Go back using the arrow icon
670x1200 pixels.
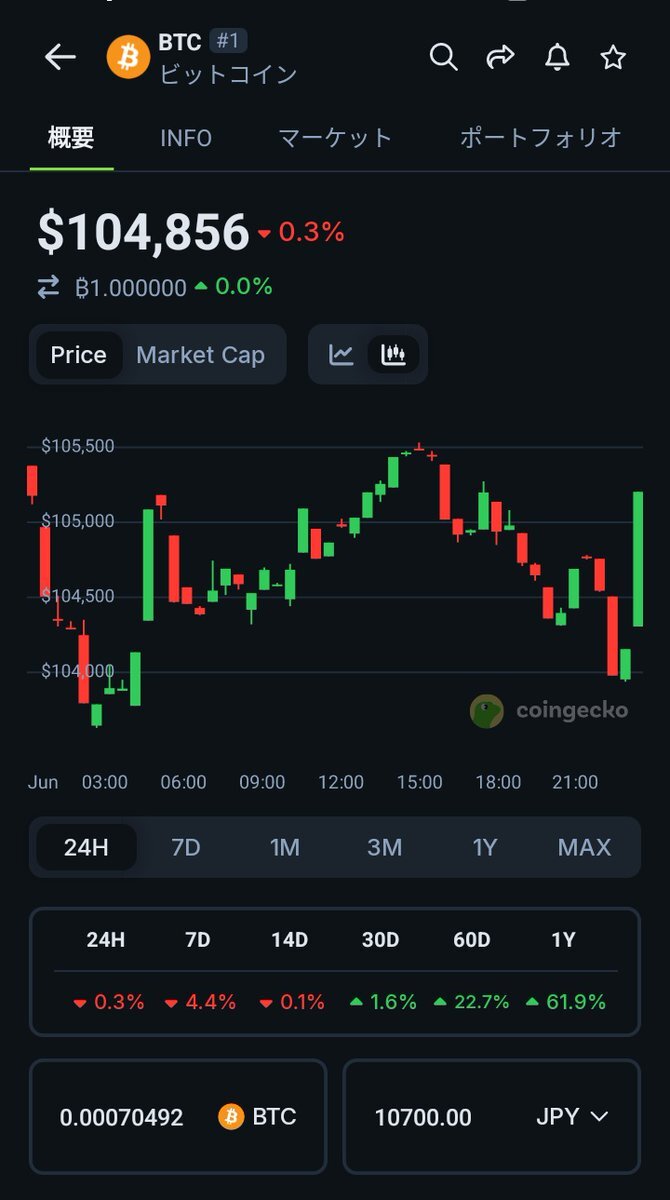pos(60,58)
